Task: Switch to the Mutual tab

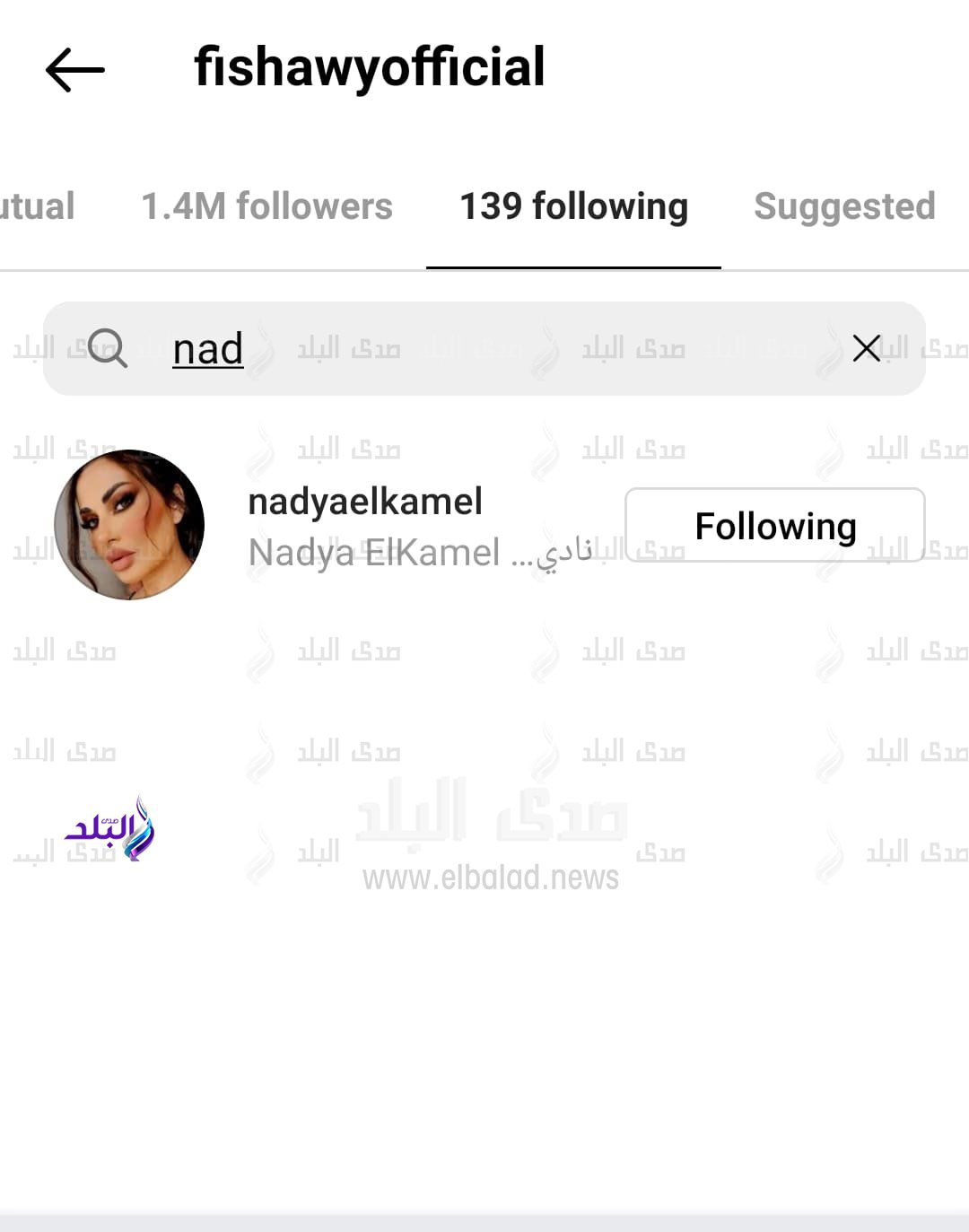Action: (x=36, y=206)
